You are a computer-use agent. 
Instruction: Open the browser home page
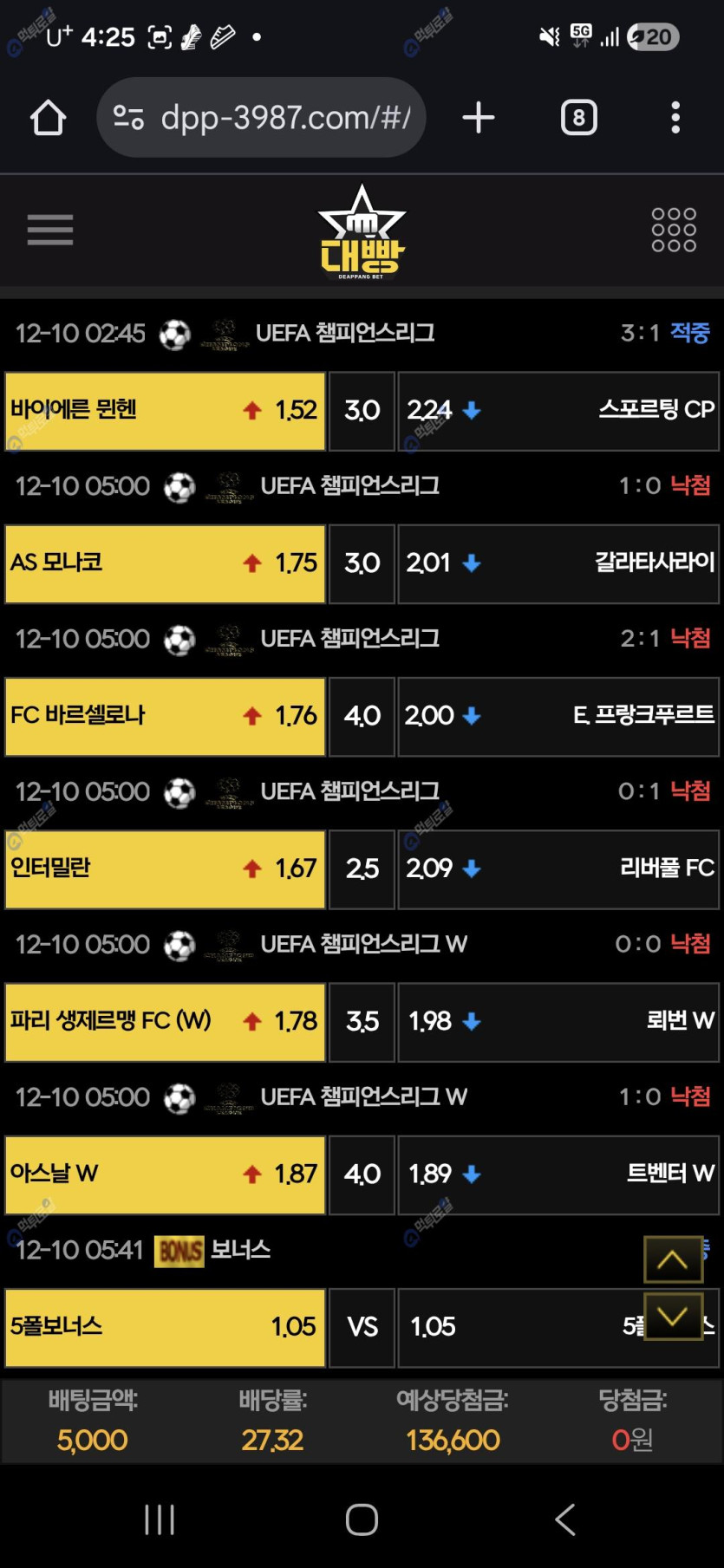pyautogui.click(x=48, y=118)
